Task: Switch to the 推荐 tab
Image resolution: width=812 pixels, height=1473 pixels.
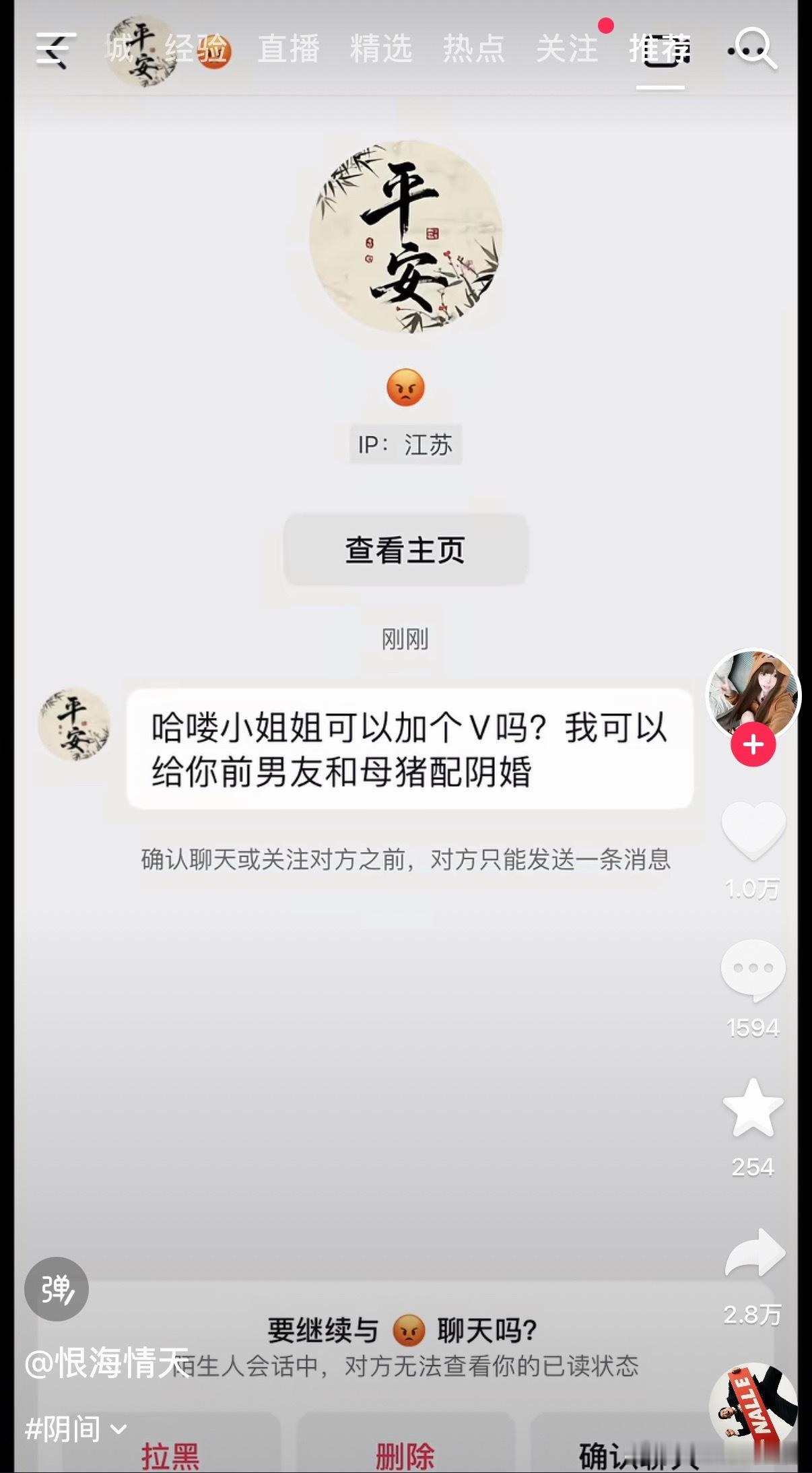Action: pyautogui.click(x=661, y=47)
